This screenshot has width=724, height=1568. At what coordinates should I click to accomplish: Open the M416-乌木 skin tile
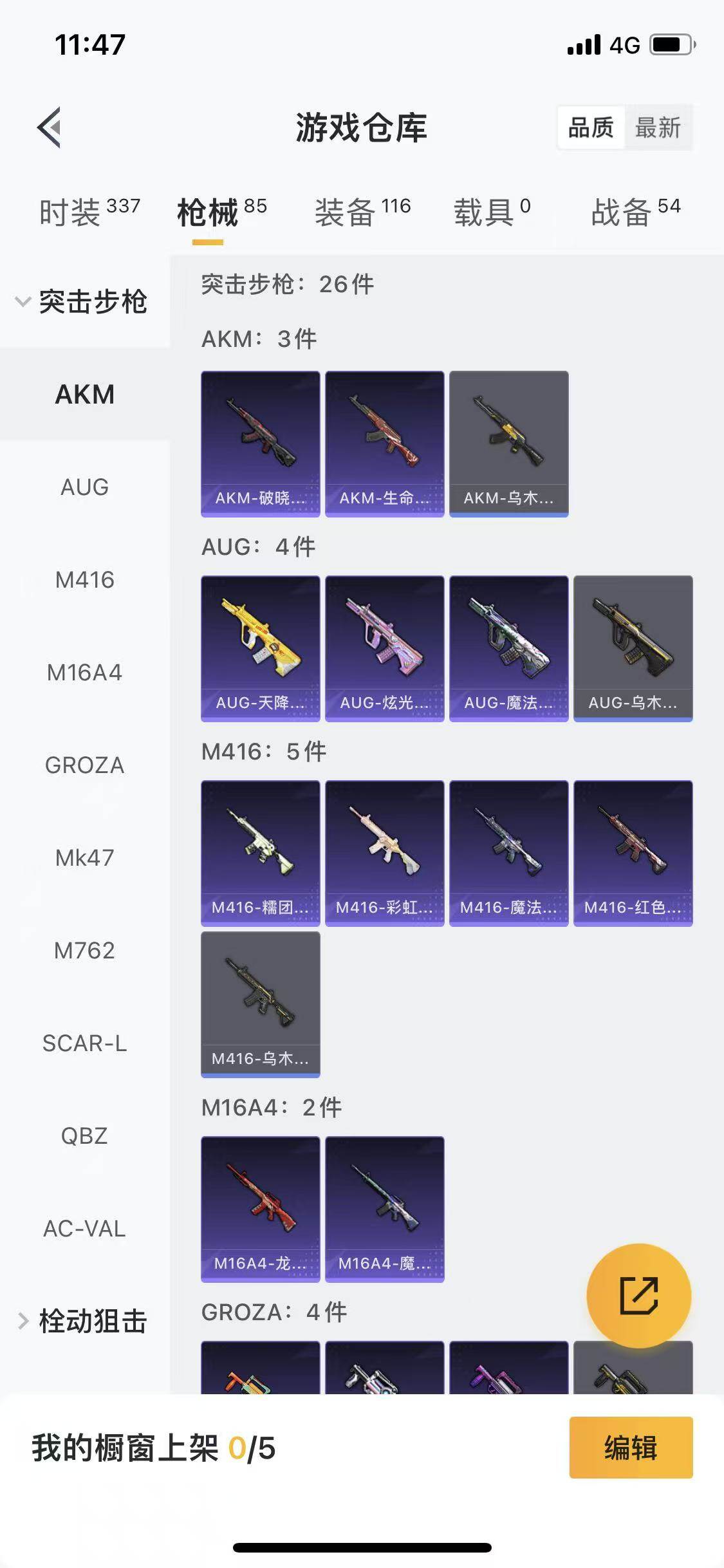pyautogui.click(x=261, y=1004)
